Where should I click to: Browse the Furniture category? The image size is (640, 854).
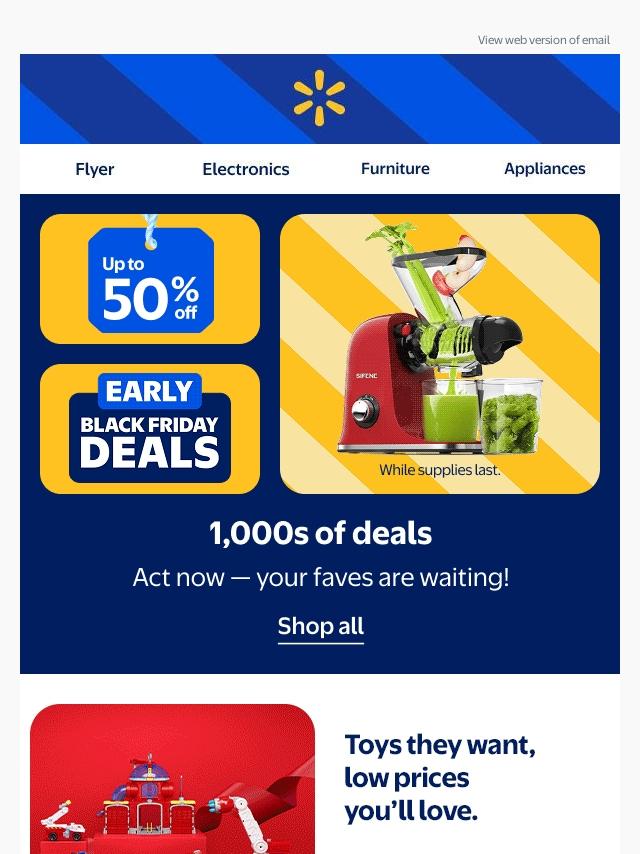click(395, 168)
